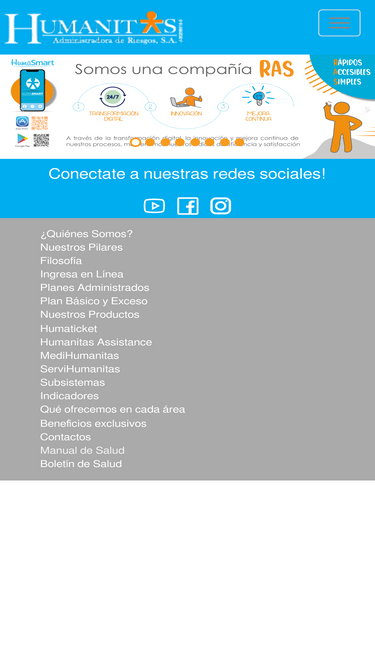Open Plan Básico y Exceso
Viewport: 375px width, 667px height.
[94, 301]
